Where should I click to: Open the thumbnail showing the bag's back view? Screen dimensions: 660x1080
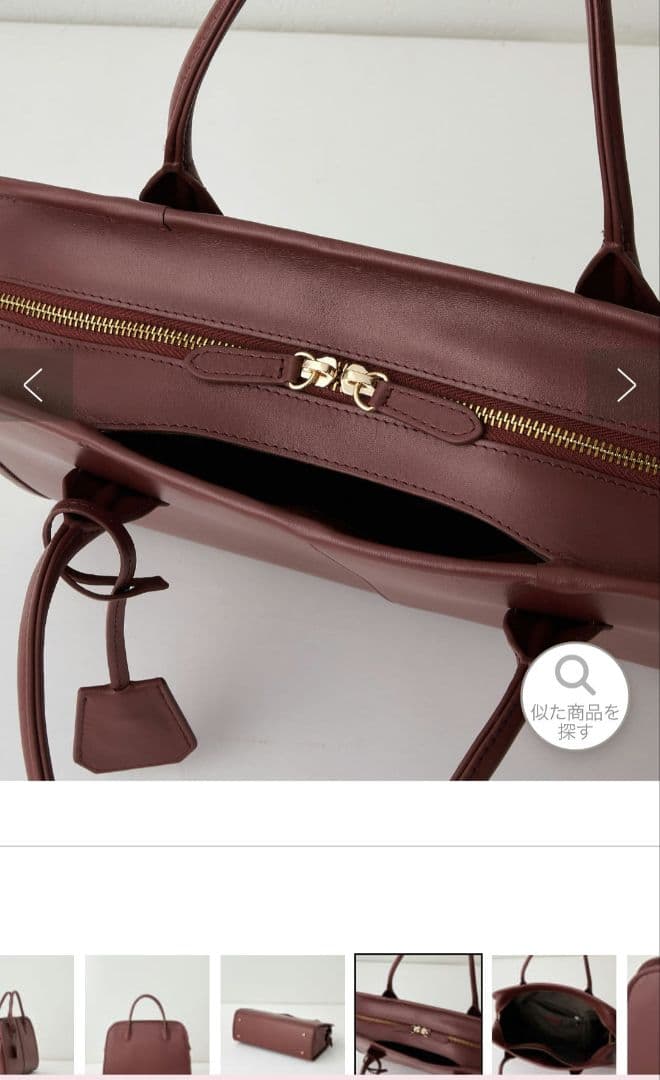[147, 1014]
